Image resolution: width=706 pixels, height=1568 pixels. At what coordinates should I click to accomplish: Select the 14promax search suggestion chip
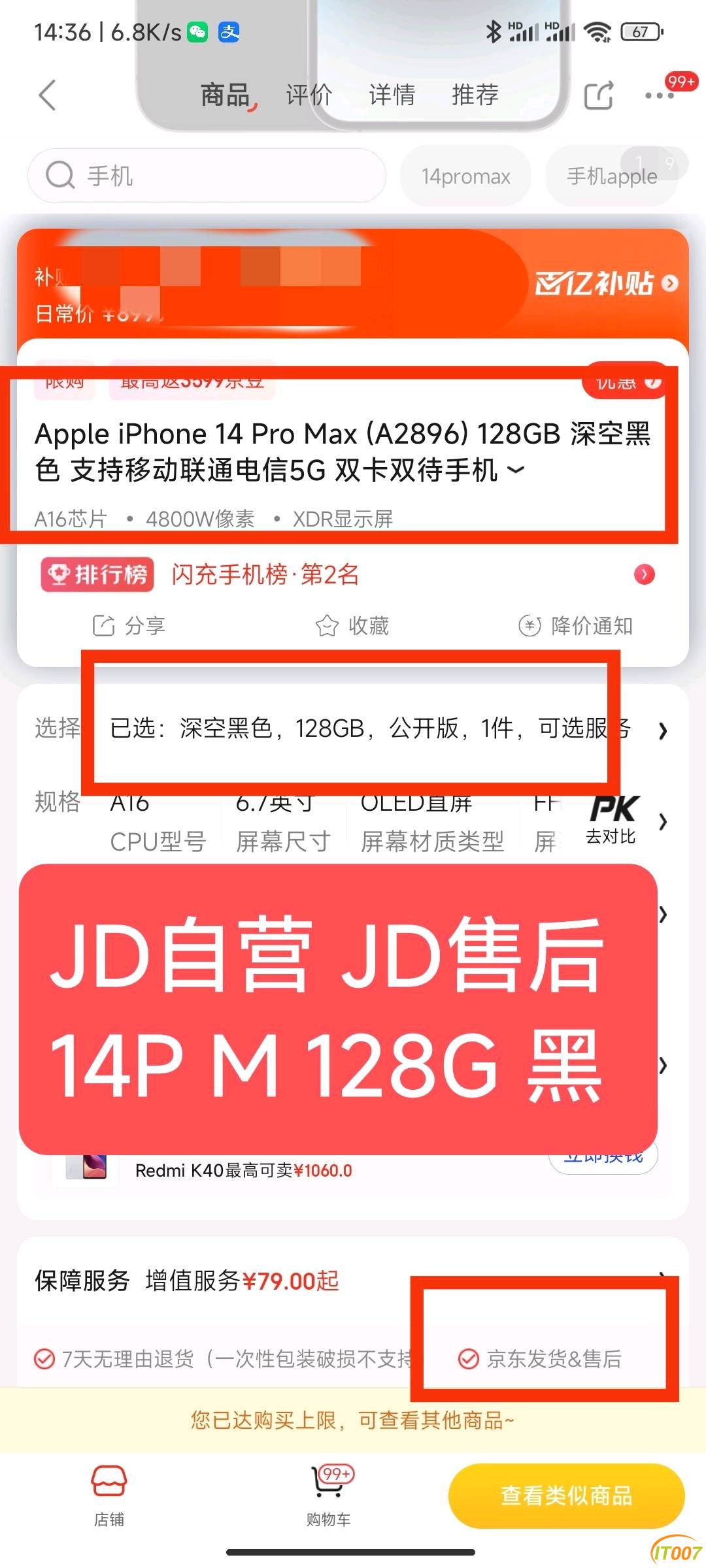point(465,176)
